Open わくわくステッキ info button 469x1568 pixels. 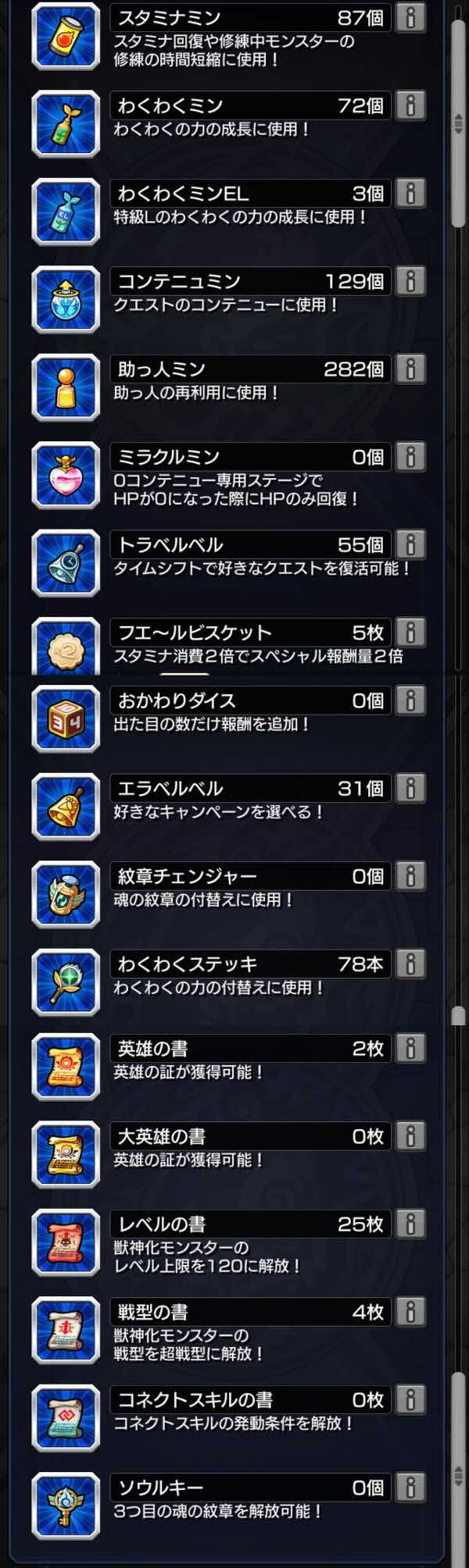pos(410,964)
